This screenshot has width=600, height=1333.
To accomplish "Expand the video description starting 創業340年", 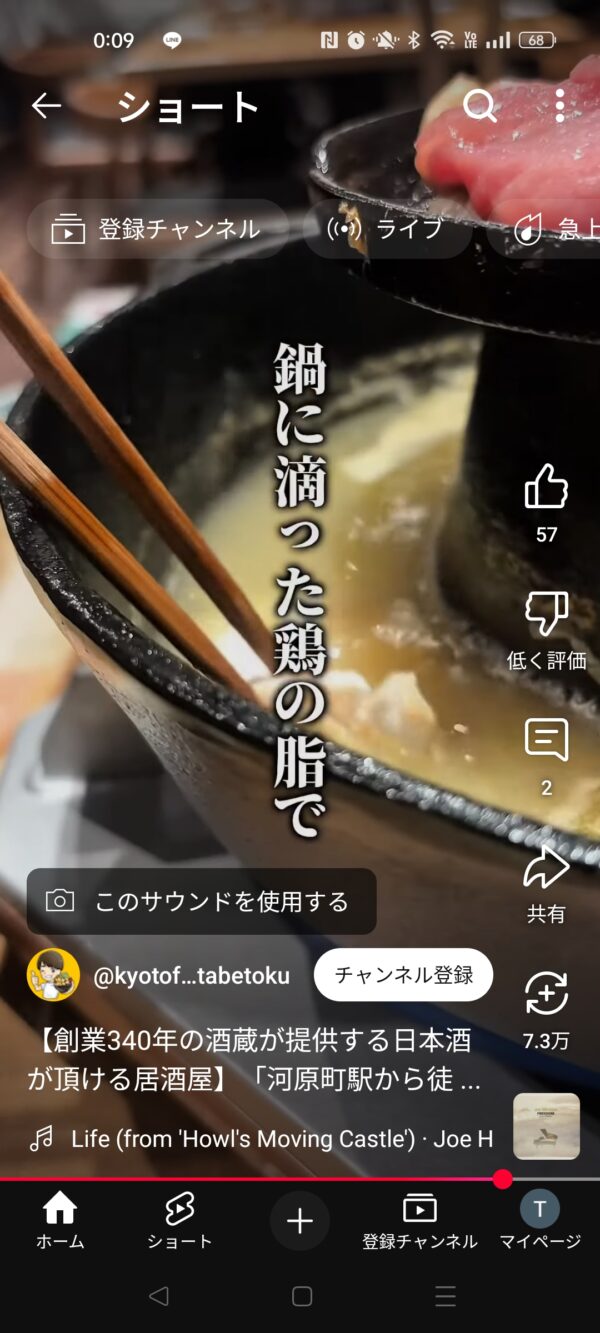I will tap(254, 1060).
